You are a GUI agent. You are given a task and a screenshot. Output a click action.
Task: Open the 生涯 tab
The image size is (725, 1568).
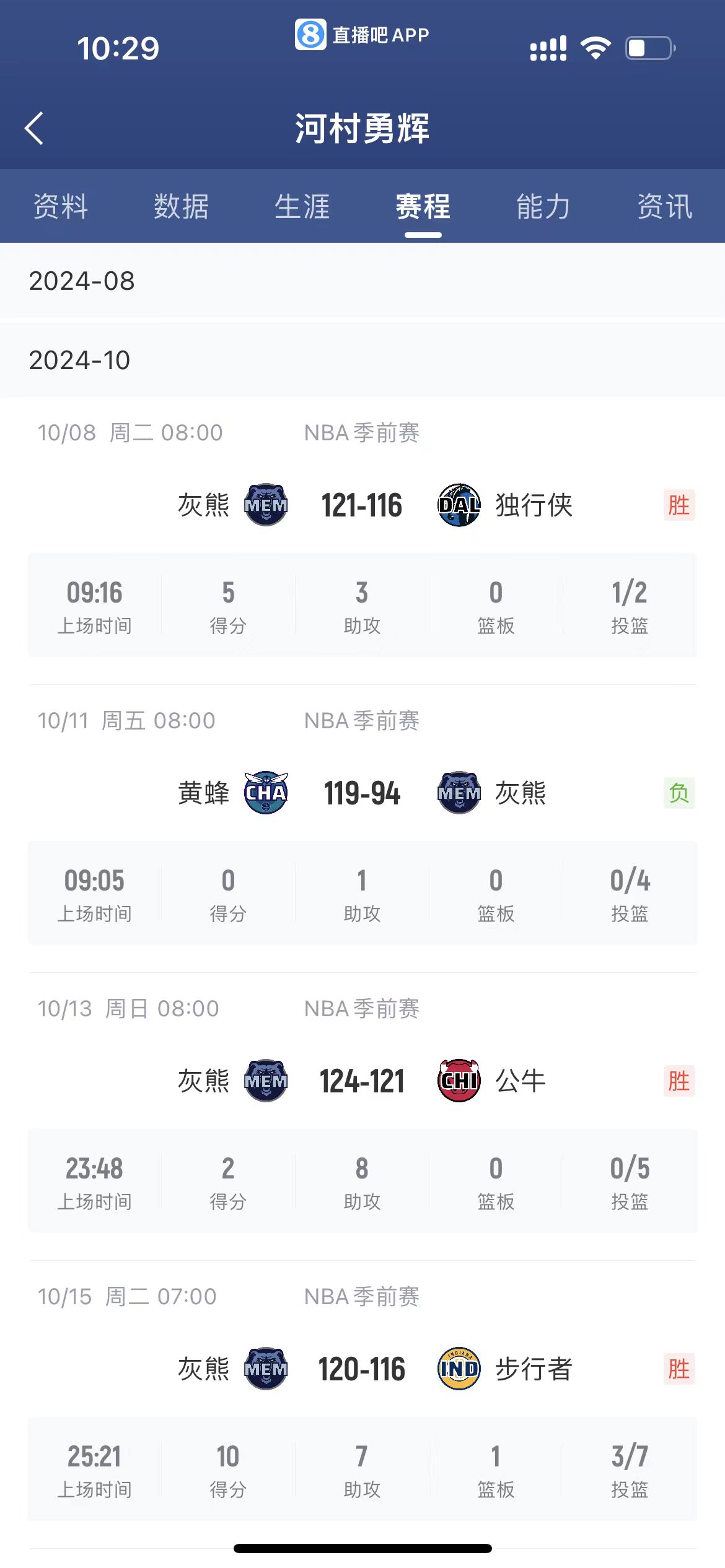pyautogui.click(x=302, y=207)
